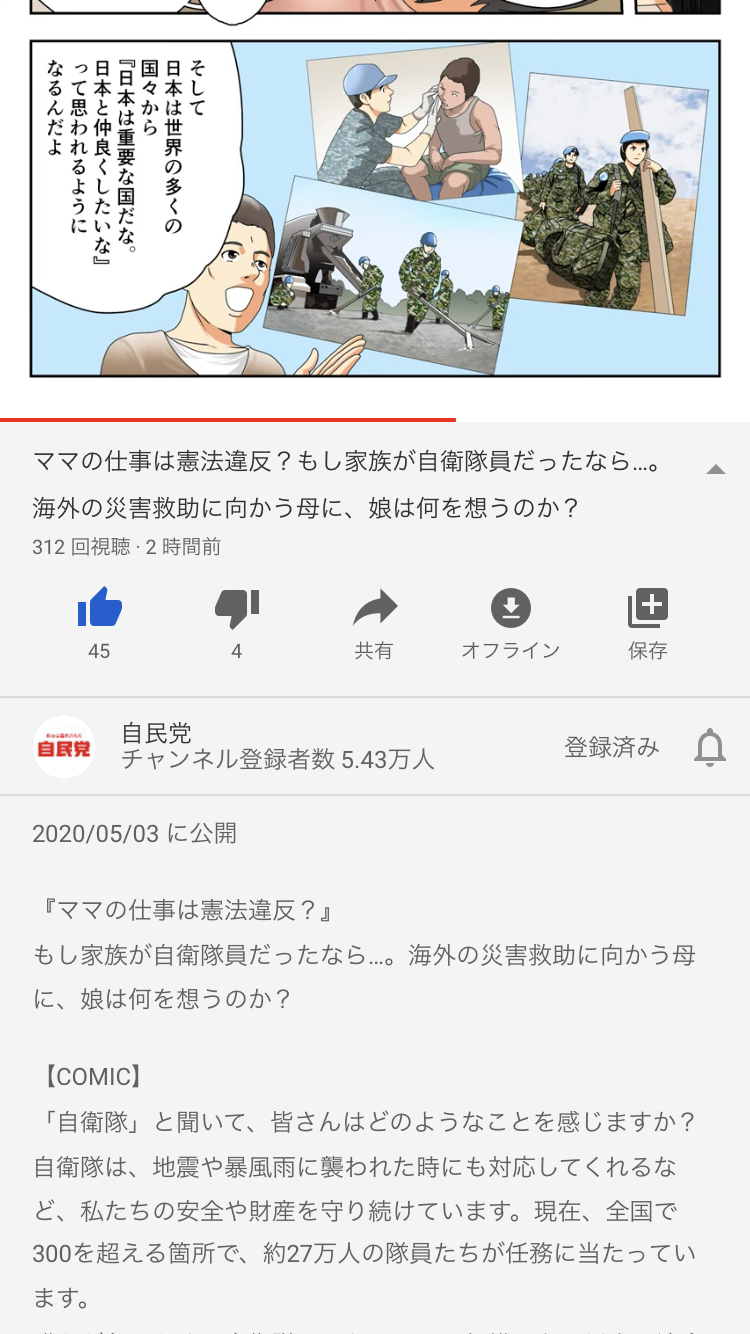Open the channel notification bell
This screenshot has height=1334, width=750.
(x=710, y=747)
